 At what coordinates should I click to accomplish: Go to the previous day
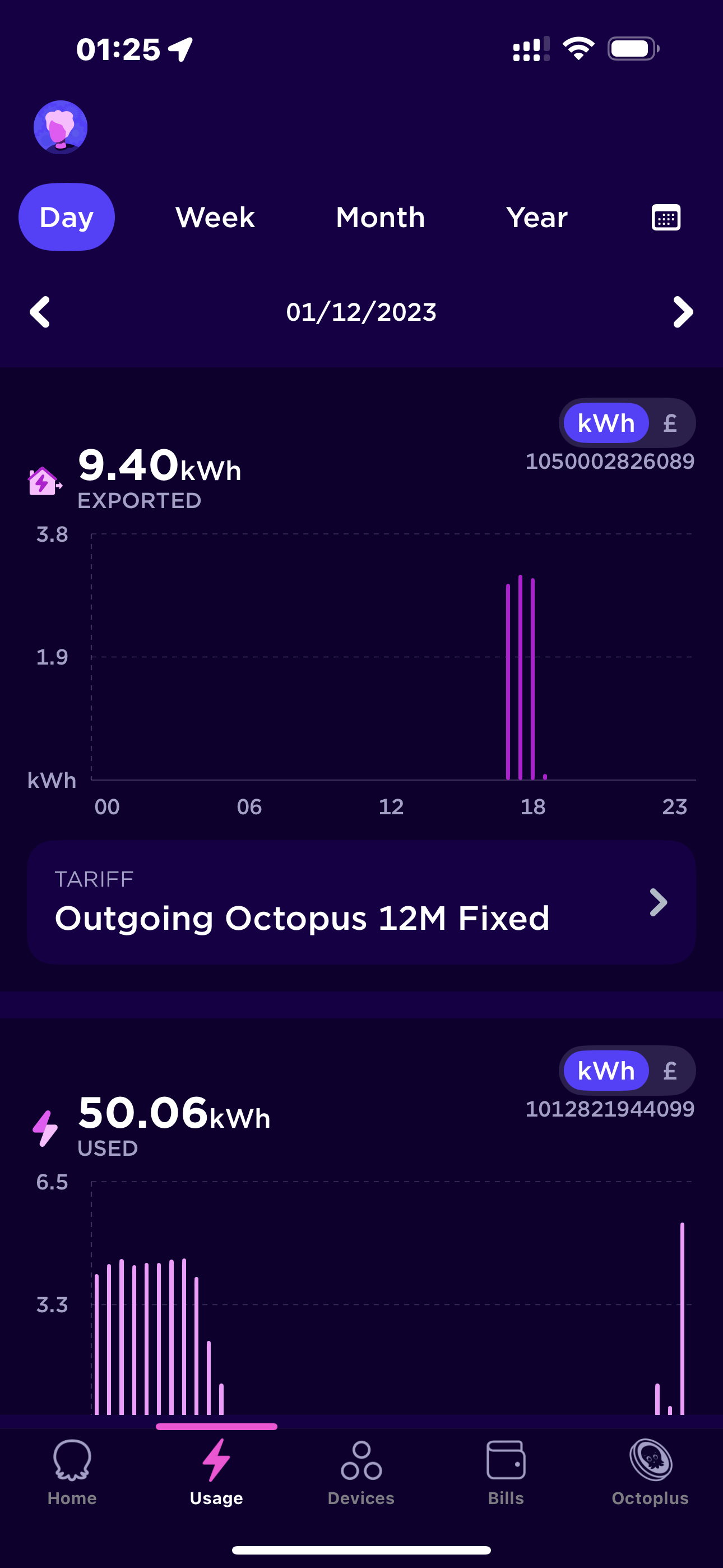pos(40,312)
